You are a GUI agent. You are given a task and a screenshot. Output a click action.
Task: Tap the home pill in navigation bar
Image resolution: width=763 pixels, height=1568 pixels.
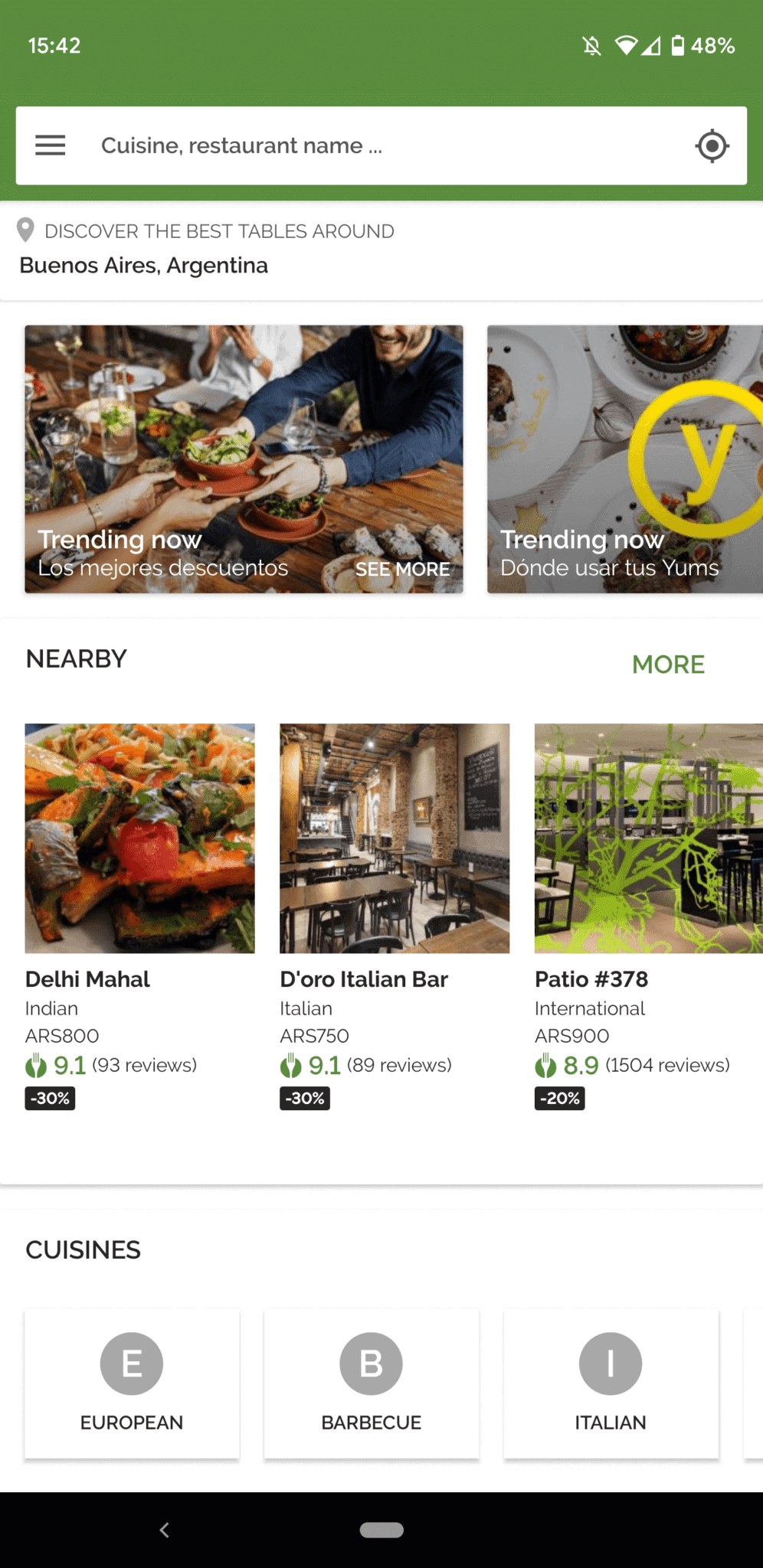(381, 1530)
